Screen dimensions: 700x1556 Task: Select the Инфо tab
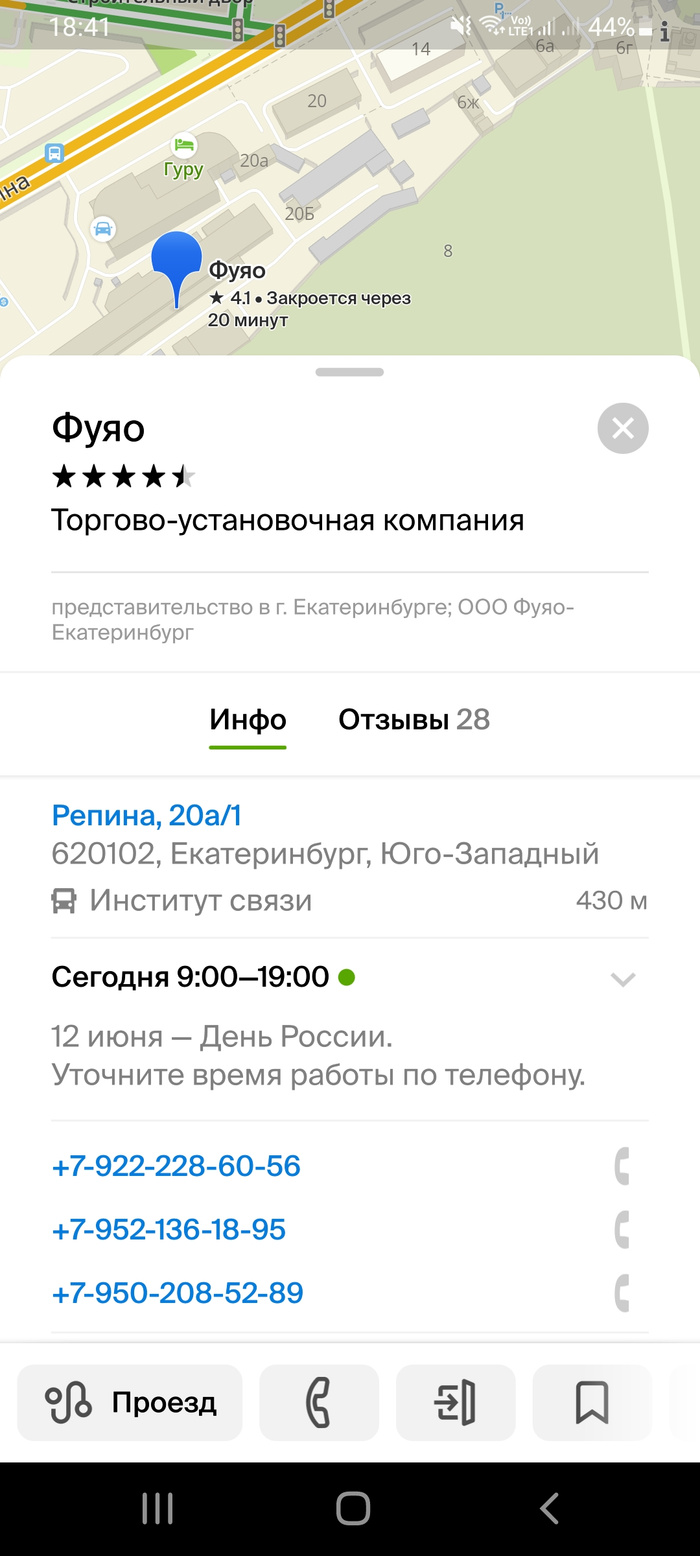(248, 719)
